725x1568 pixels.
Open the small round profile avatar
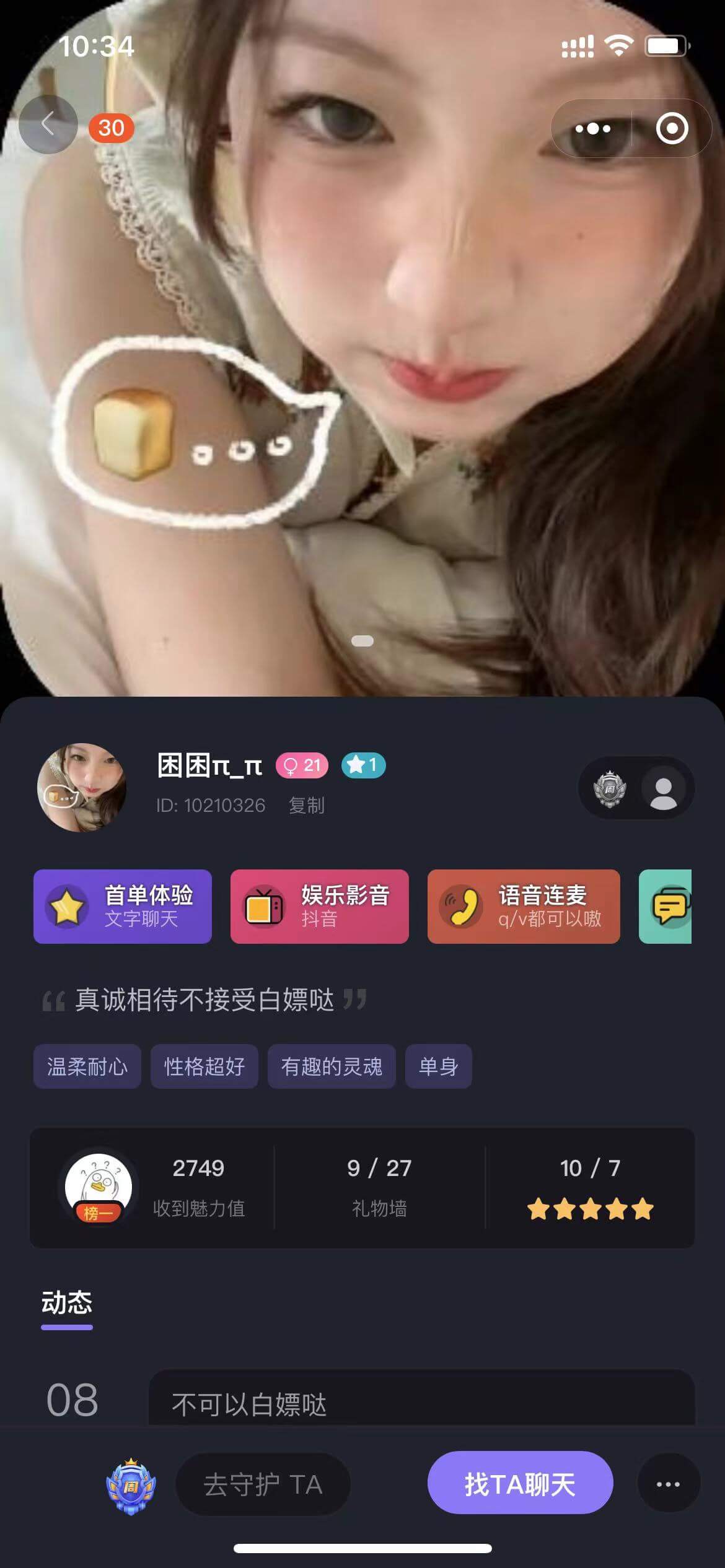point(82,787)
